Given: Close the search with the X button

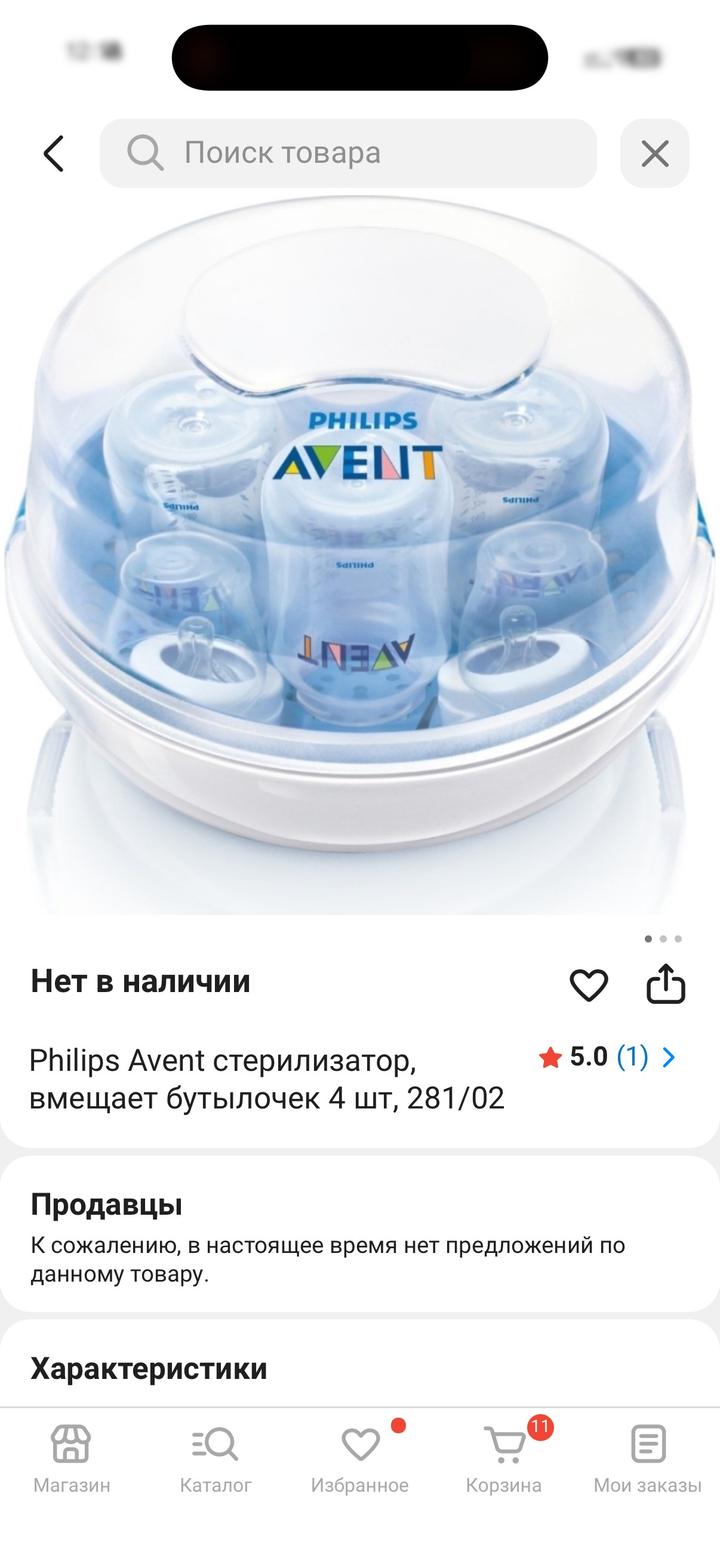Looking at the screenshot, I should click(654, 153).
